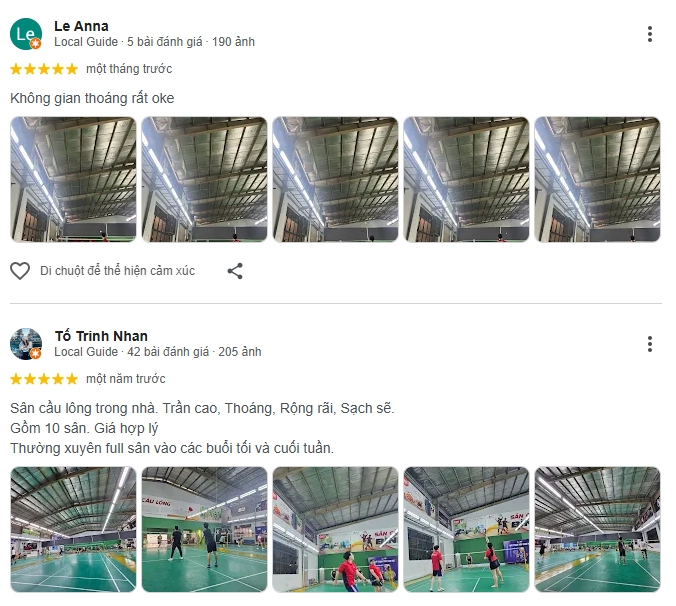This screenshot has width=676, height=606.
Task: View third photo in Tố Trinh Nhan's review
Action: click(335, 529)
